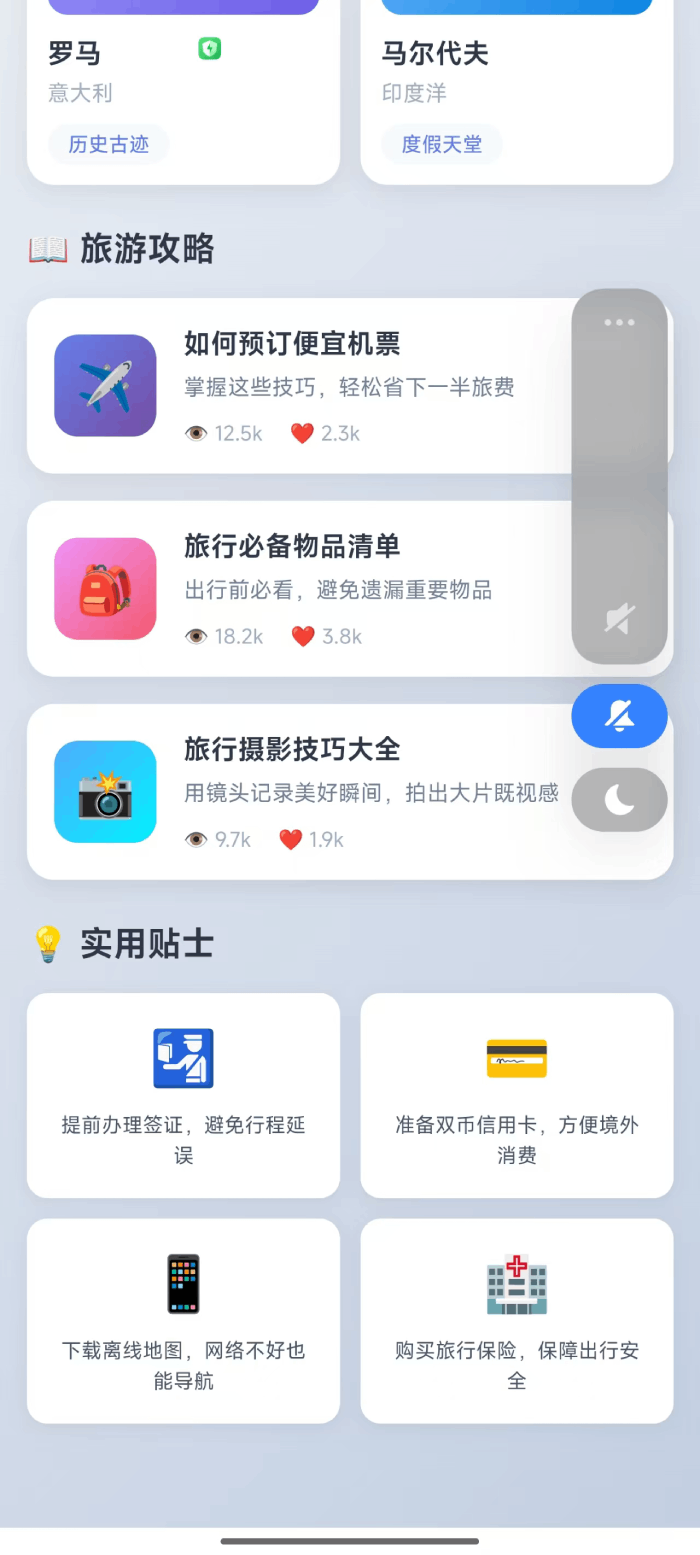This screenshot has width=700, height=1555.
Task: Open more volume panel options
Action: pyautogui.click(x=619, y=322)
